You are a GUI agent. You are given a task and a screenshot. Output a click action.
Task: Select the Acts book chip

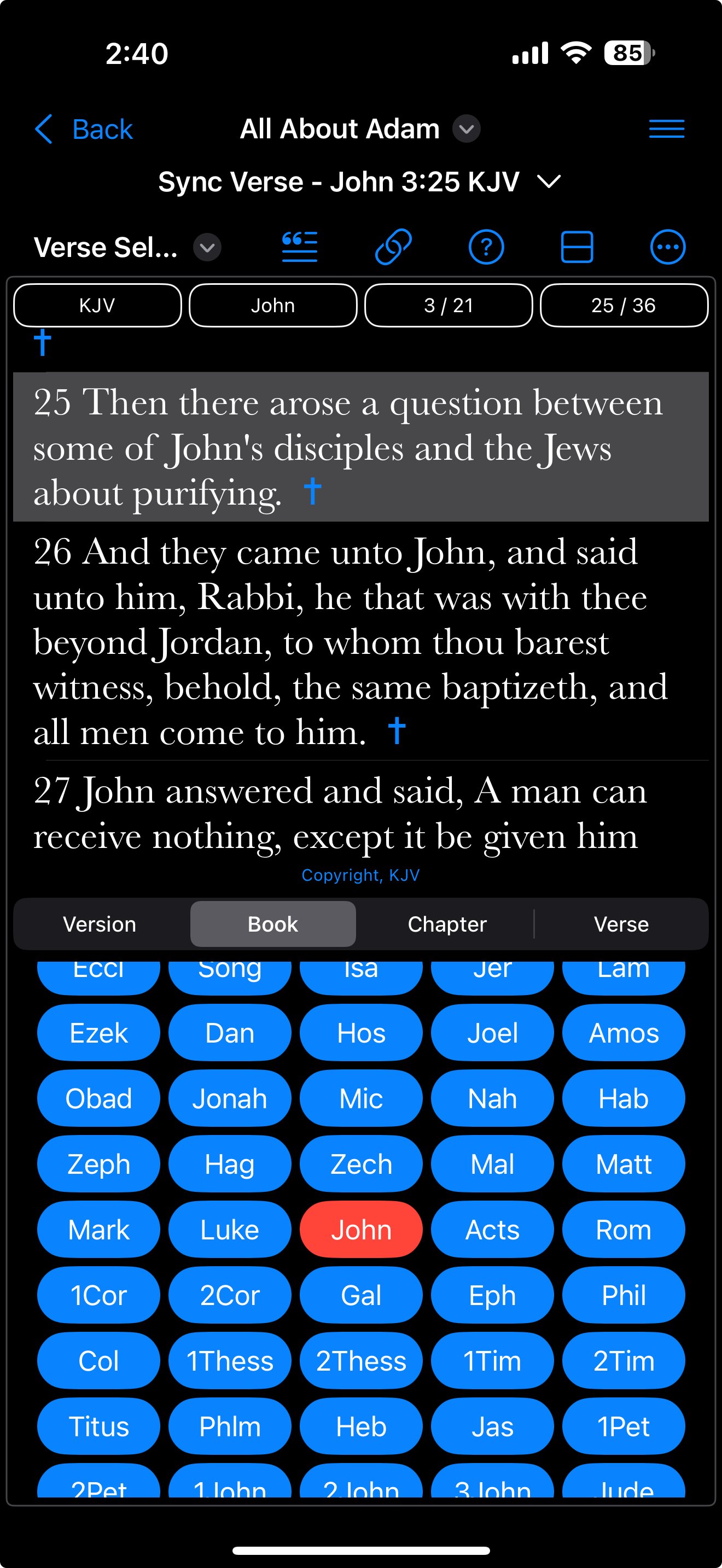[x=492, y=1230]
